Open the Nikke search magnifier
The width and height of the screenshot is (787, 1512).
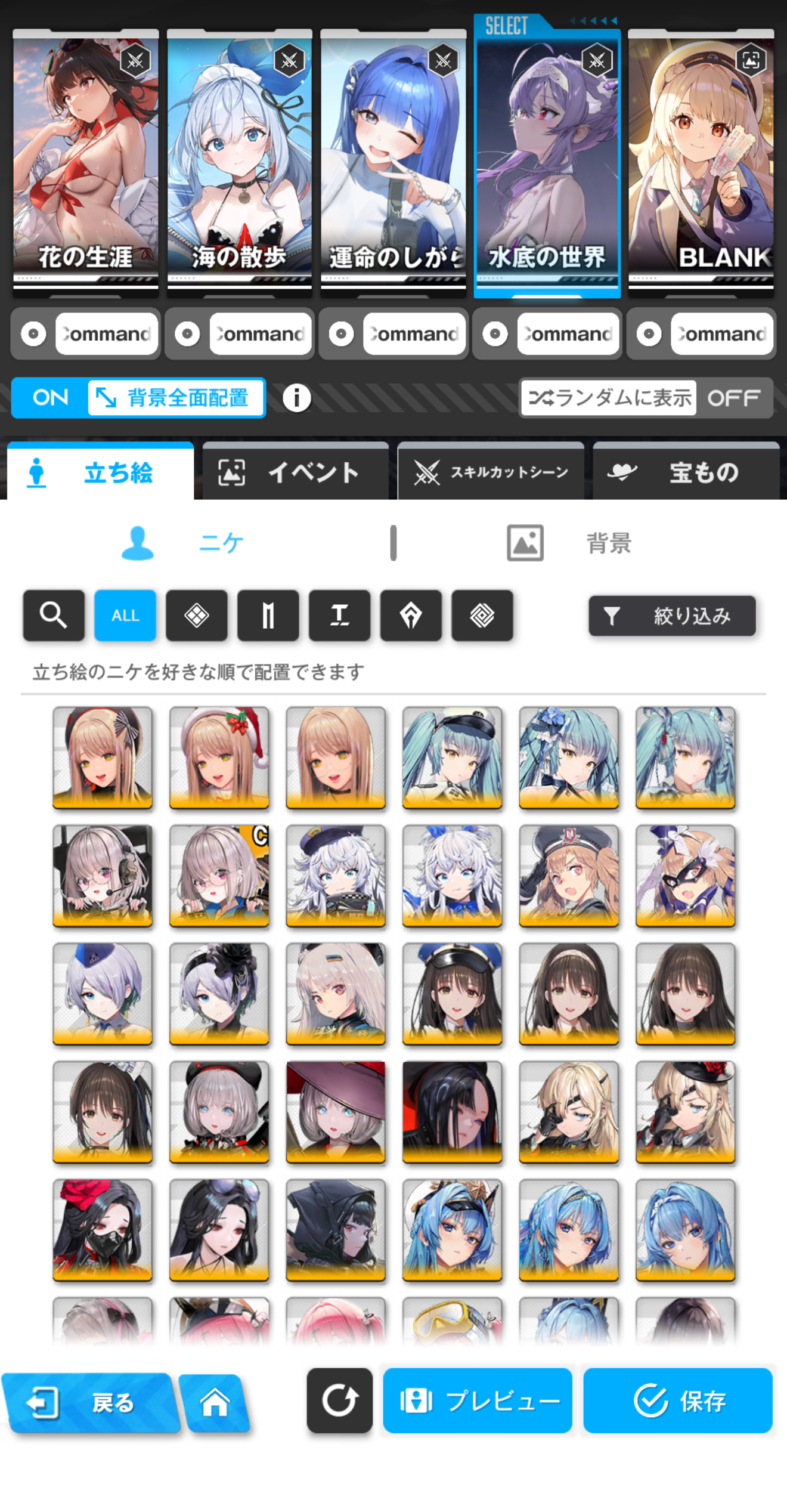(x=54, y=616)
